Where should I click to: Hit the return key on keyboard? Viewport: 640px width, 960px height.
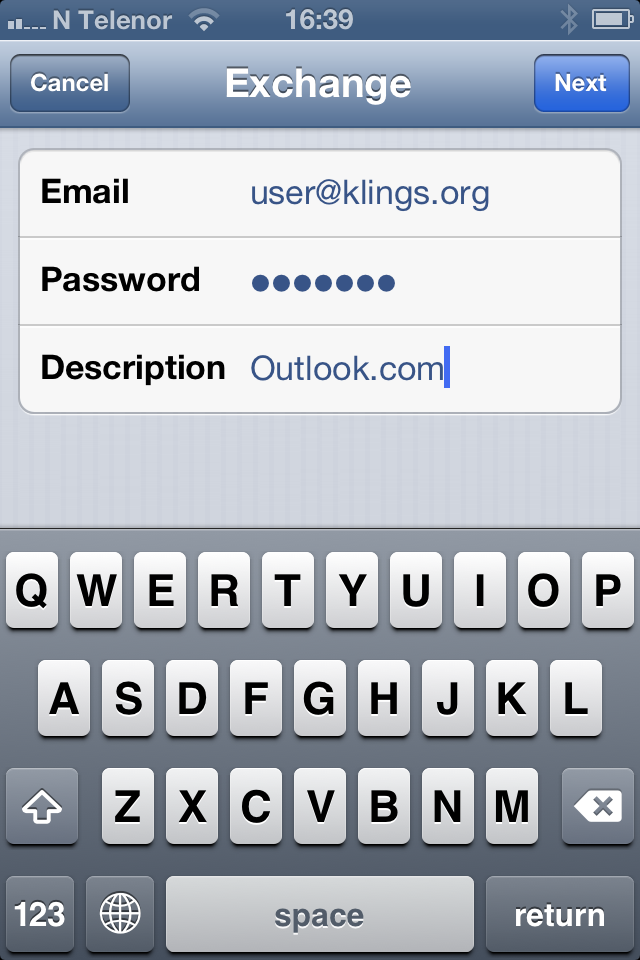click(x=559, y=915)
